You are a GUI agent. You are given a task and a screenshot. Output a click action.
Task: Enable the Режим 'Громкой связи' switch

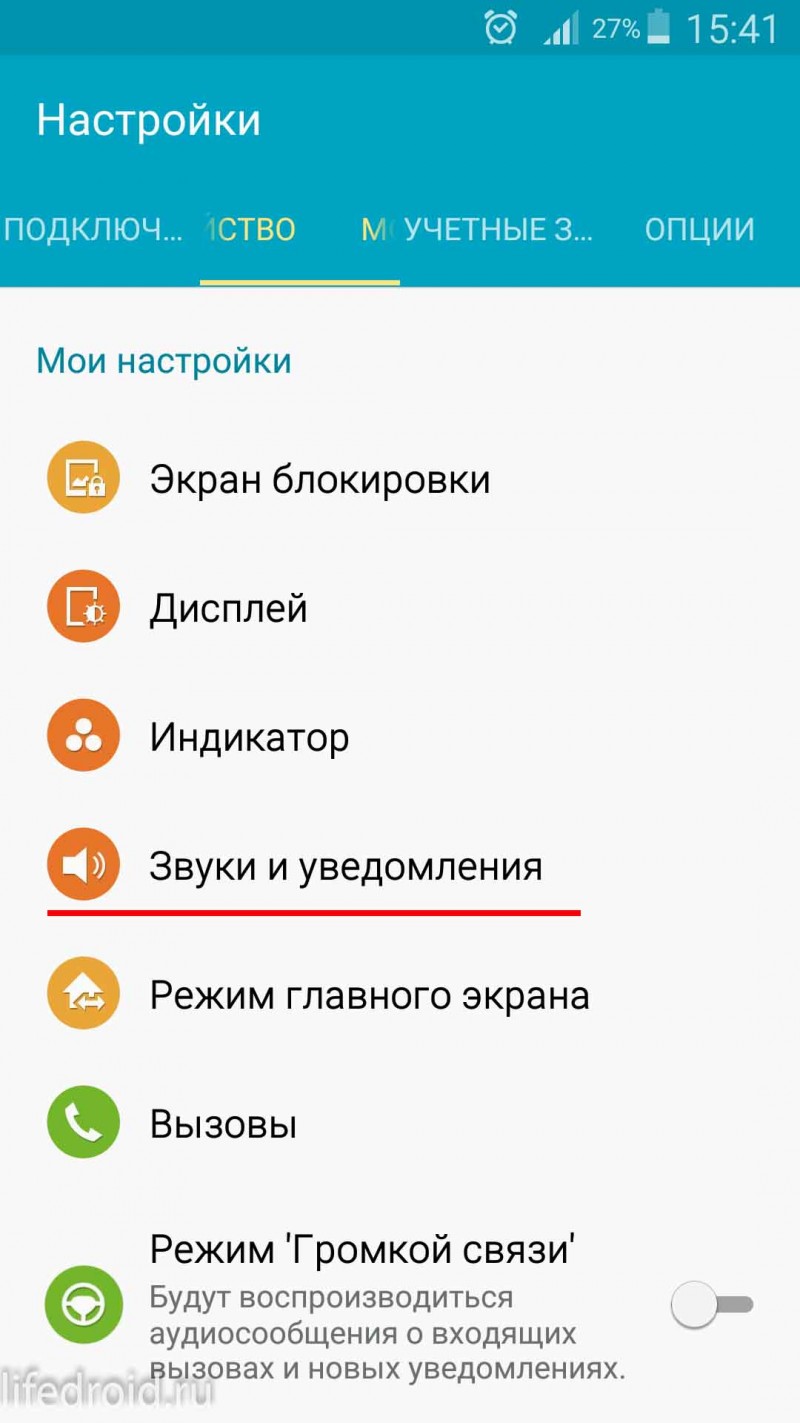click(x=712, y=1305)
